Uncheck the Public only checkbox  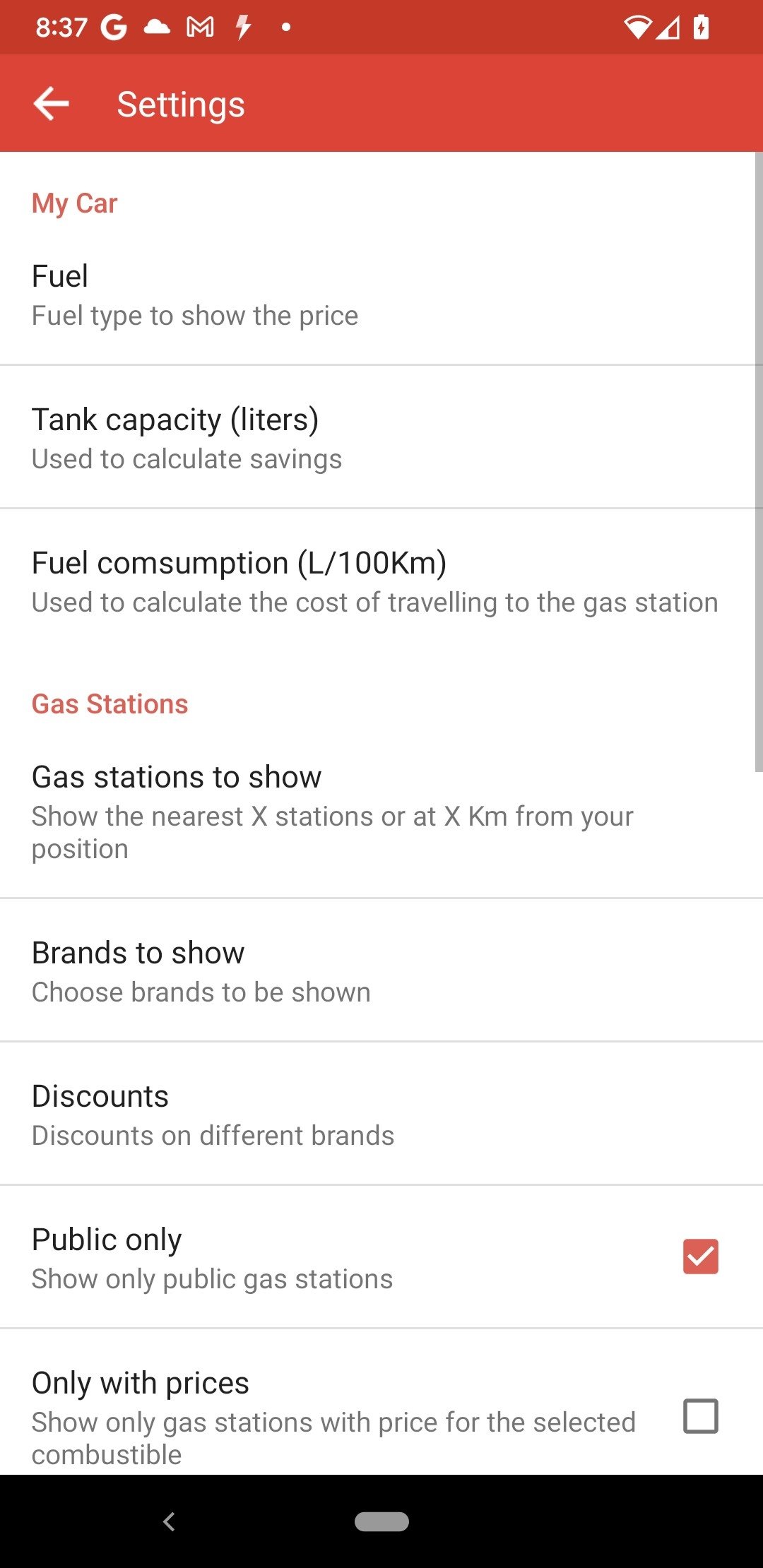coord(700,1257)
